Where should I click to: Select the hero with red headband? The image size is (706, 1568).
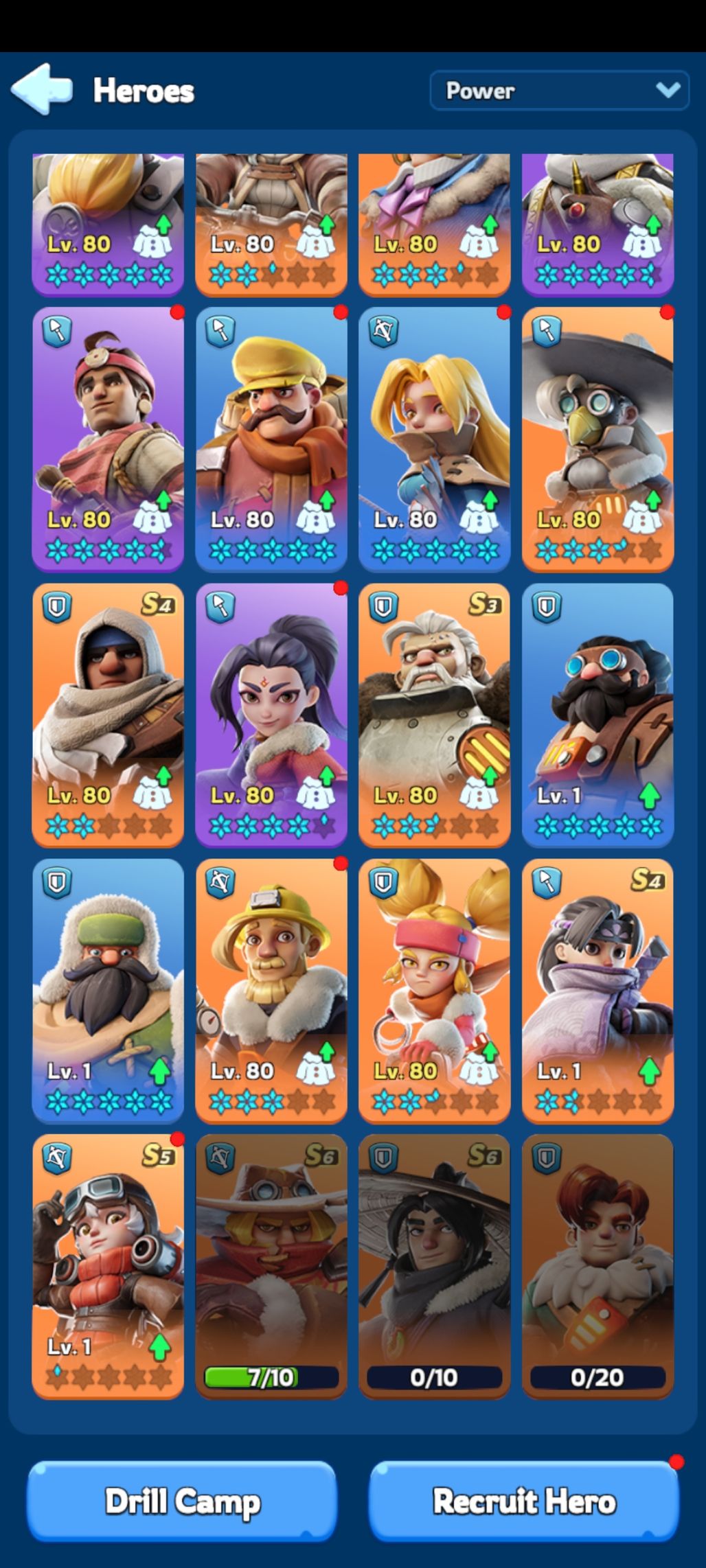108,440
